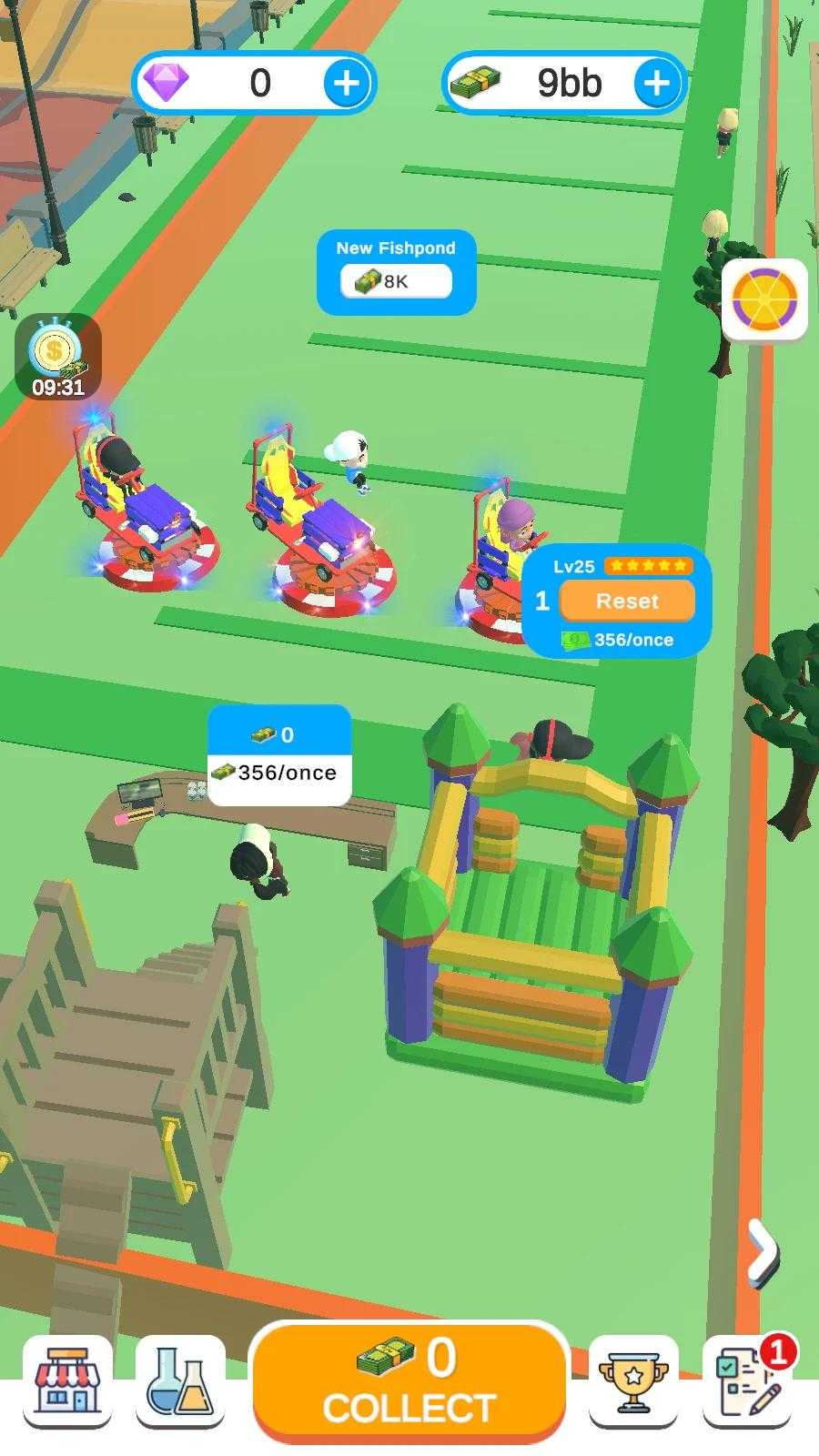Open the lucky spin wheel
Image resolution: width=819 pixels, height=1456 pixels.
(x=765, y=300)
